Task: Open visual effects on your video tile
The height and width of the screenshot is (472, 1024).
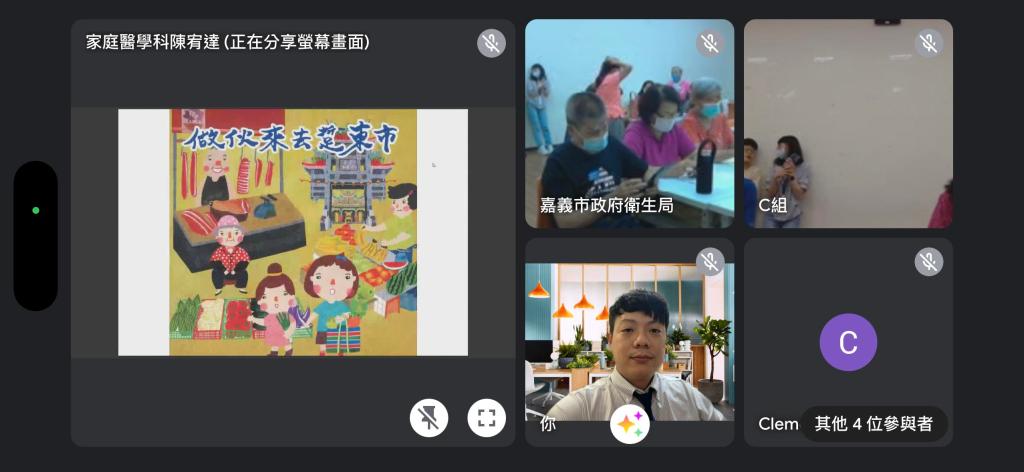Action: [x=630, y=425]
